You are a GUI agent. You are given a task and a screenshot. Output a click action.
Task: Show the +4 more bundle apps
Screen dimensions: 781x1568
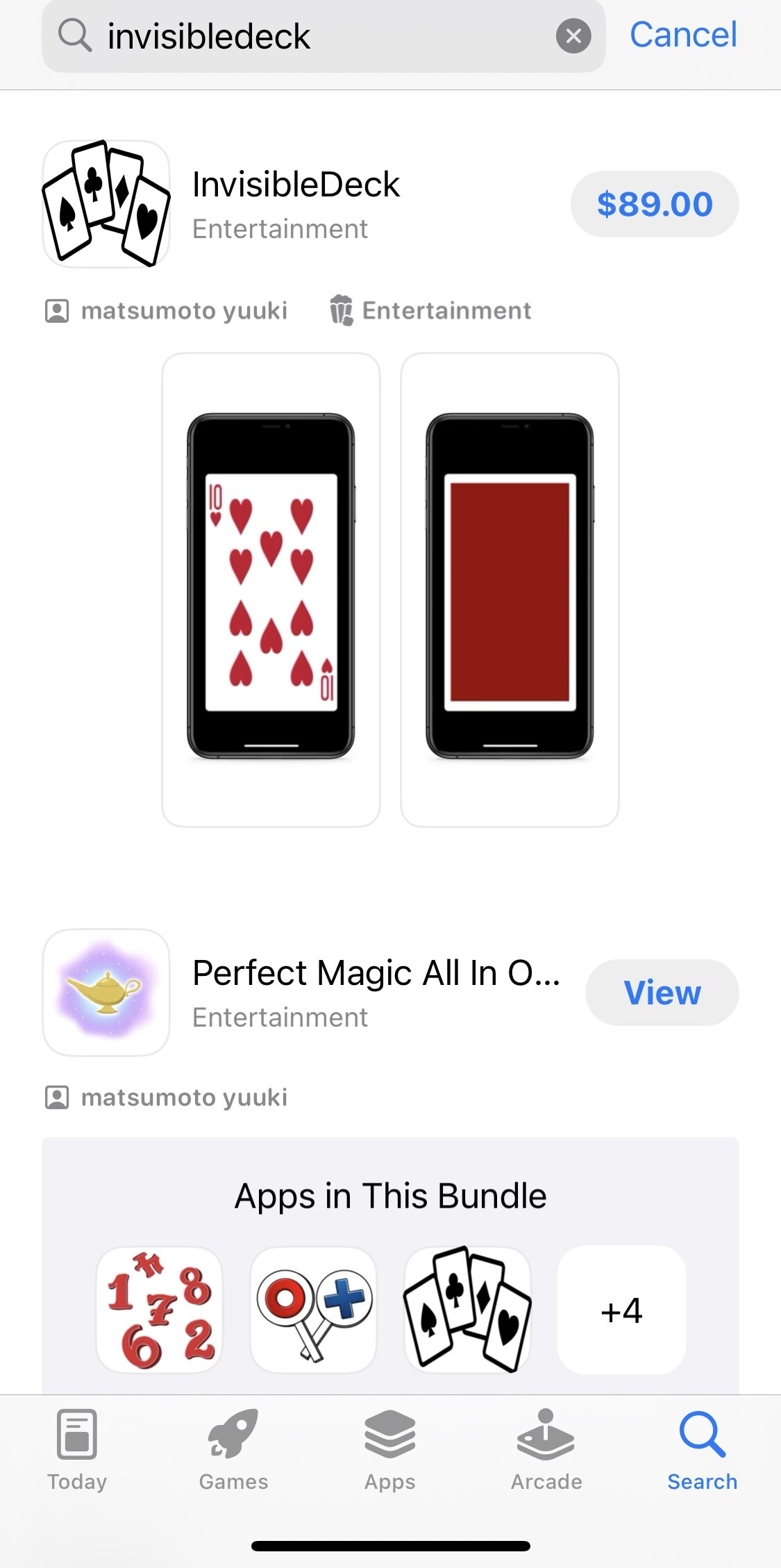(621, 1310)
